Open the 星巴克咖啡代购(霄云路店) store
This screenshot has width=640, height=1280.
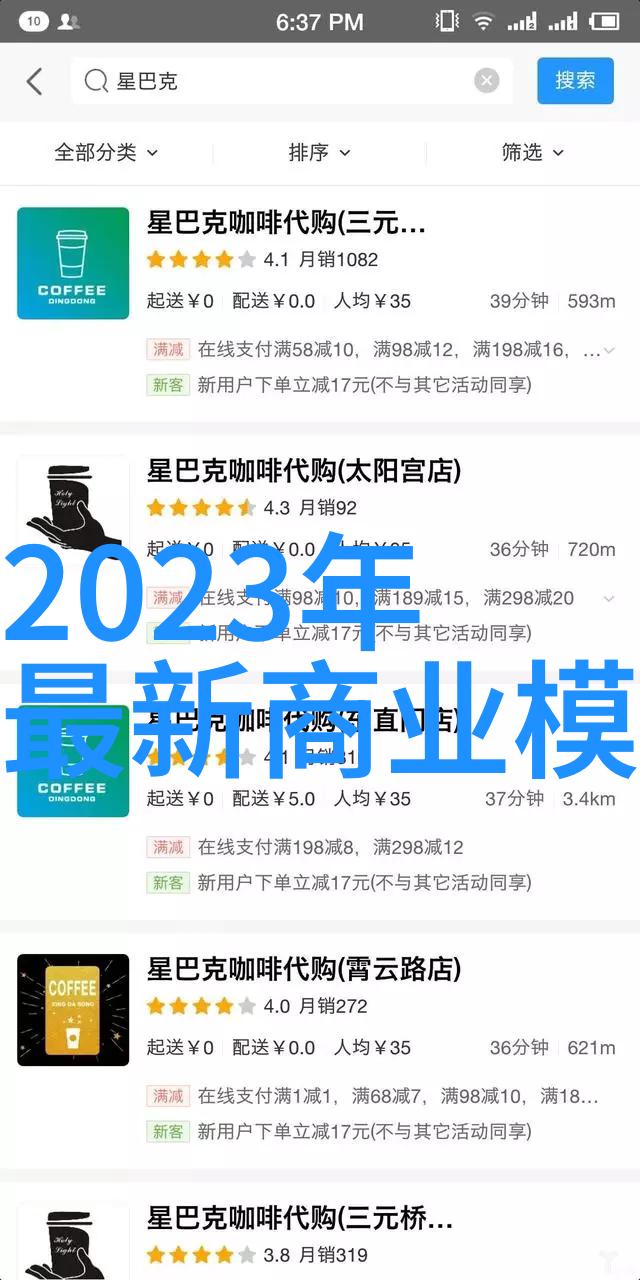(x=320, y=1050)
